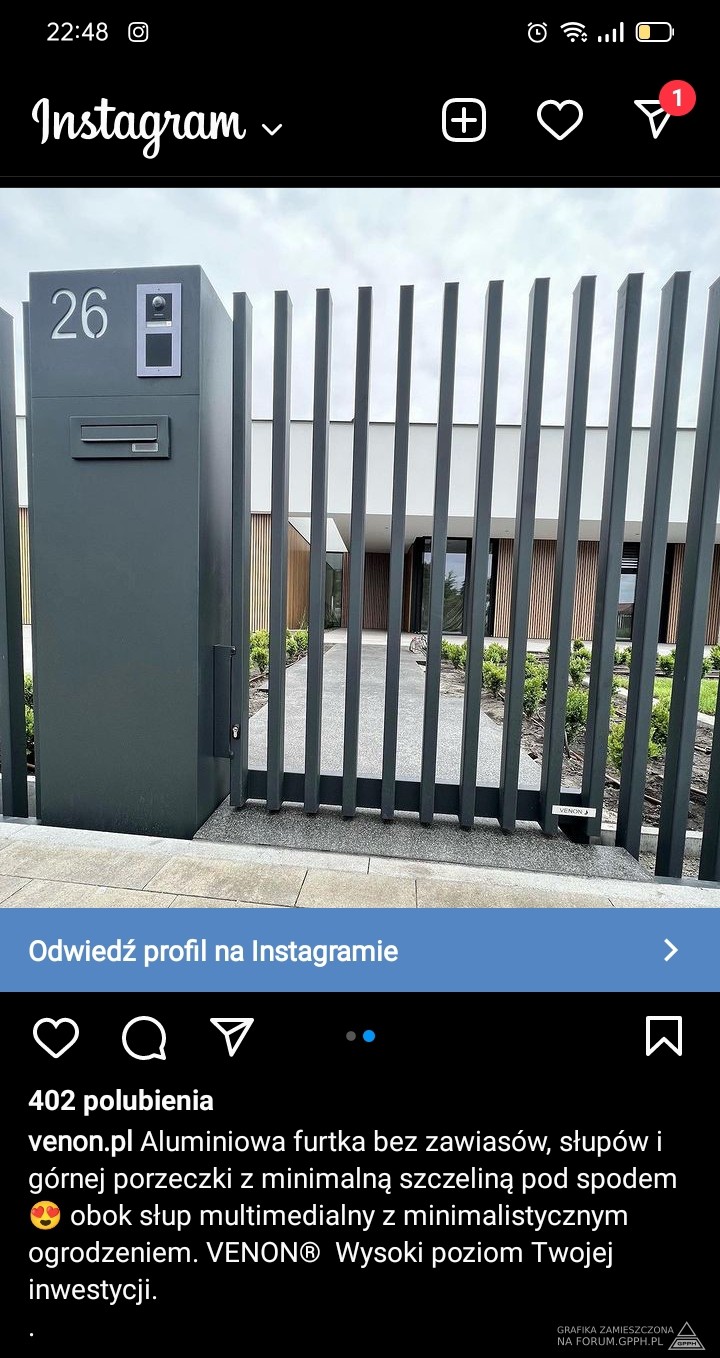The width and height of the screenshot is (720, 1358).
Task: Like the venon.pl post
Action: 56,1037
